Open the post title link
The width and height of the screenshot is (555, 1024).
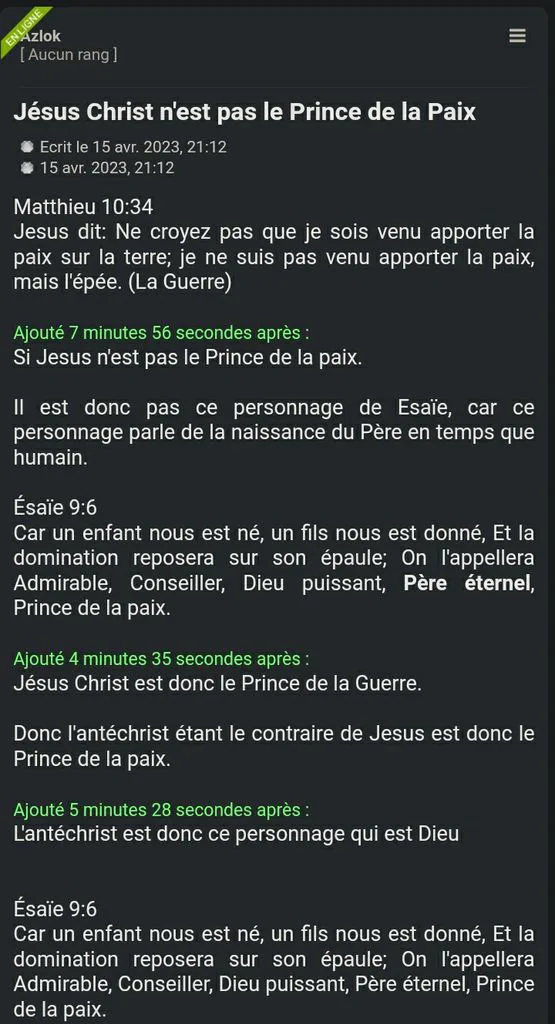point(244,112)
